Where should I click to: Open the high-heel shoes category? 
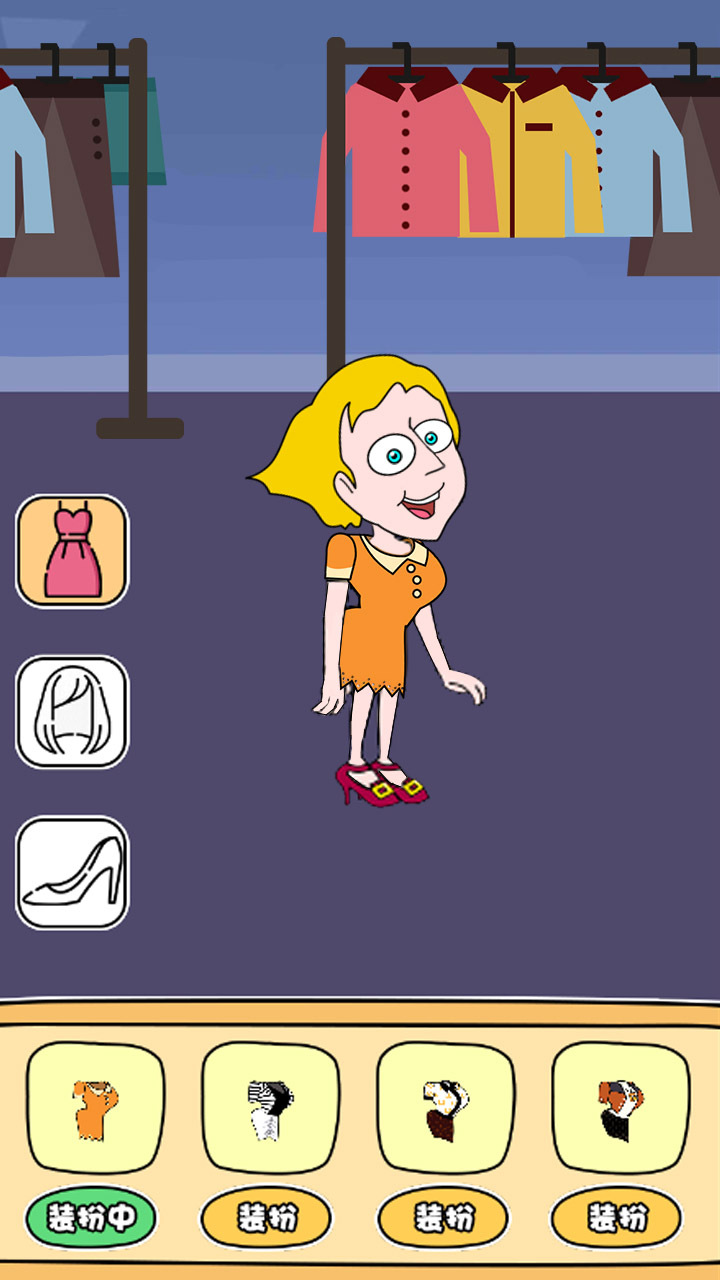coord(72,873)
